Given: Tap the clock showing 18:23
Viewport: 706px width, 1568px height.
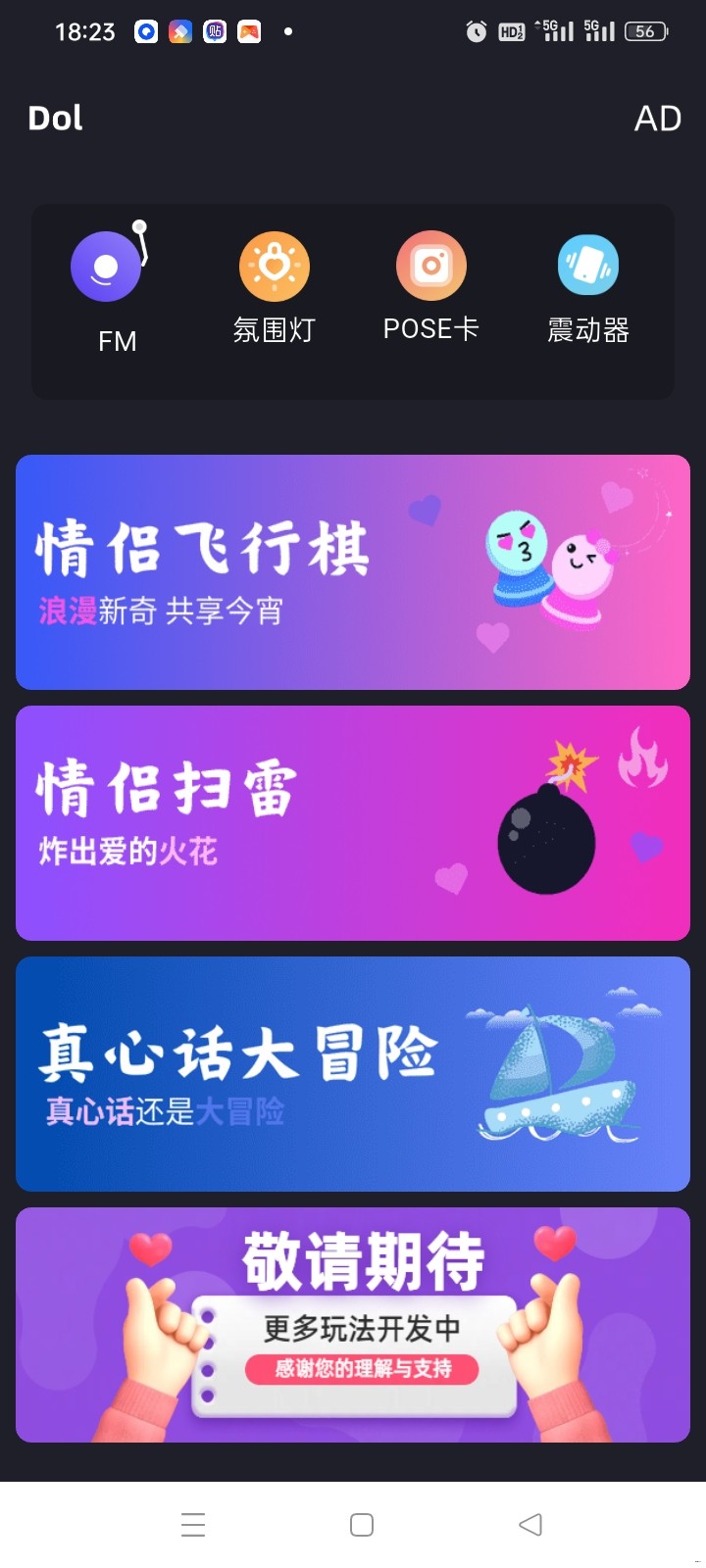Looking at the screenshot, I should [x=86, y=30].
